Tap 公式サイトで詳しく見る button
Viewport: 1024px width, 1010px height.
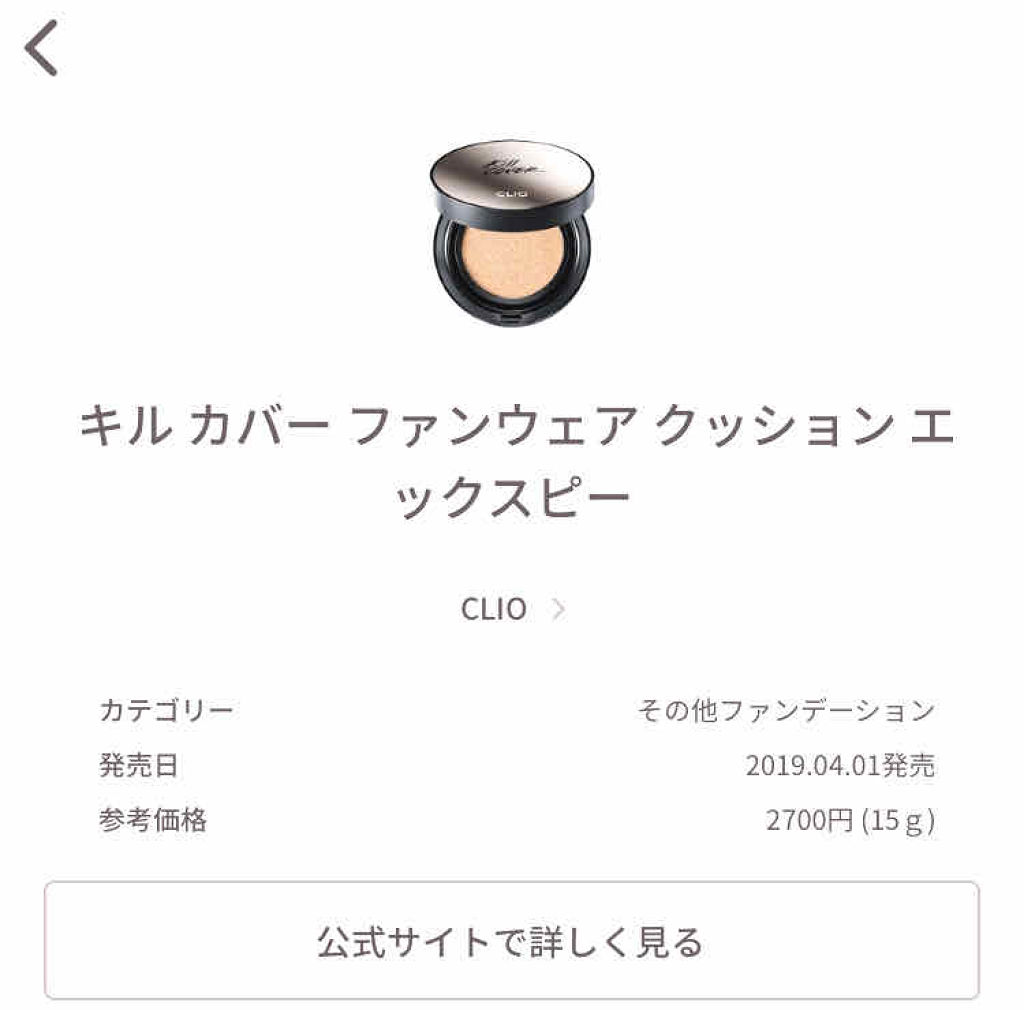point(511,940)
